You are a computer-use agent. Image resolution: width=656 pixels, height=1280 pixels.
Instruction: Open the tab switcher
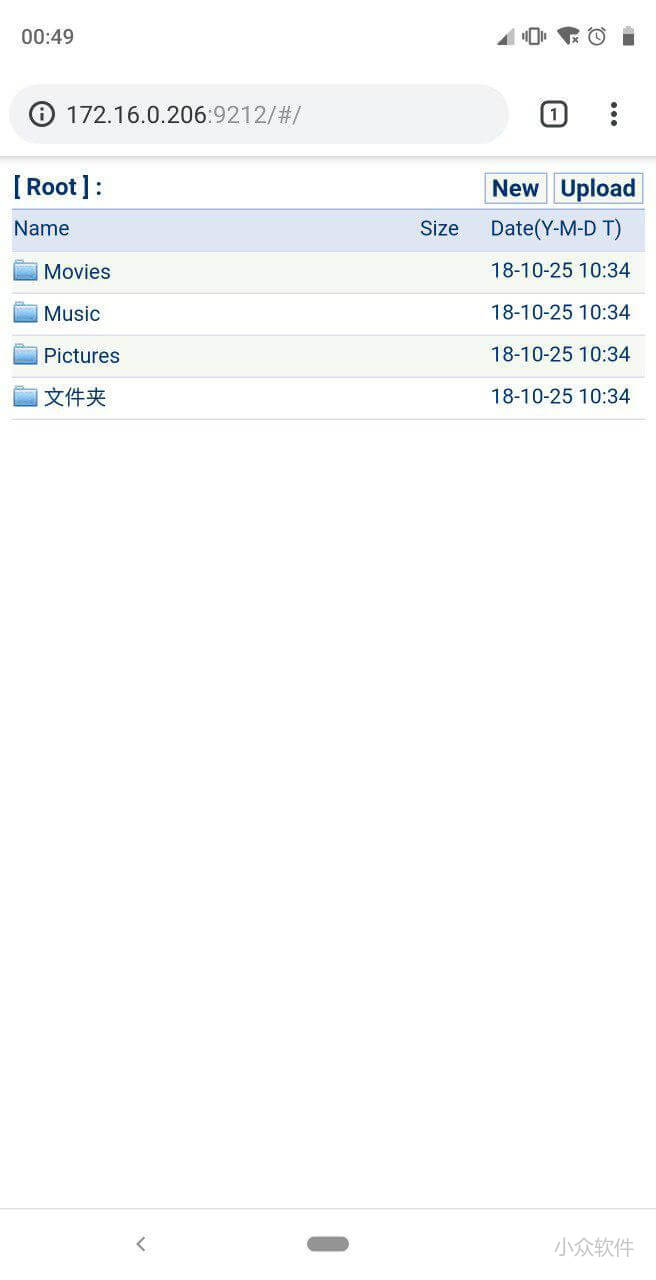pos(553,114)
